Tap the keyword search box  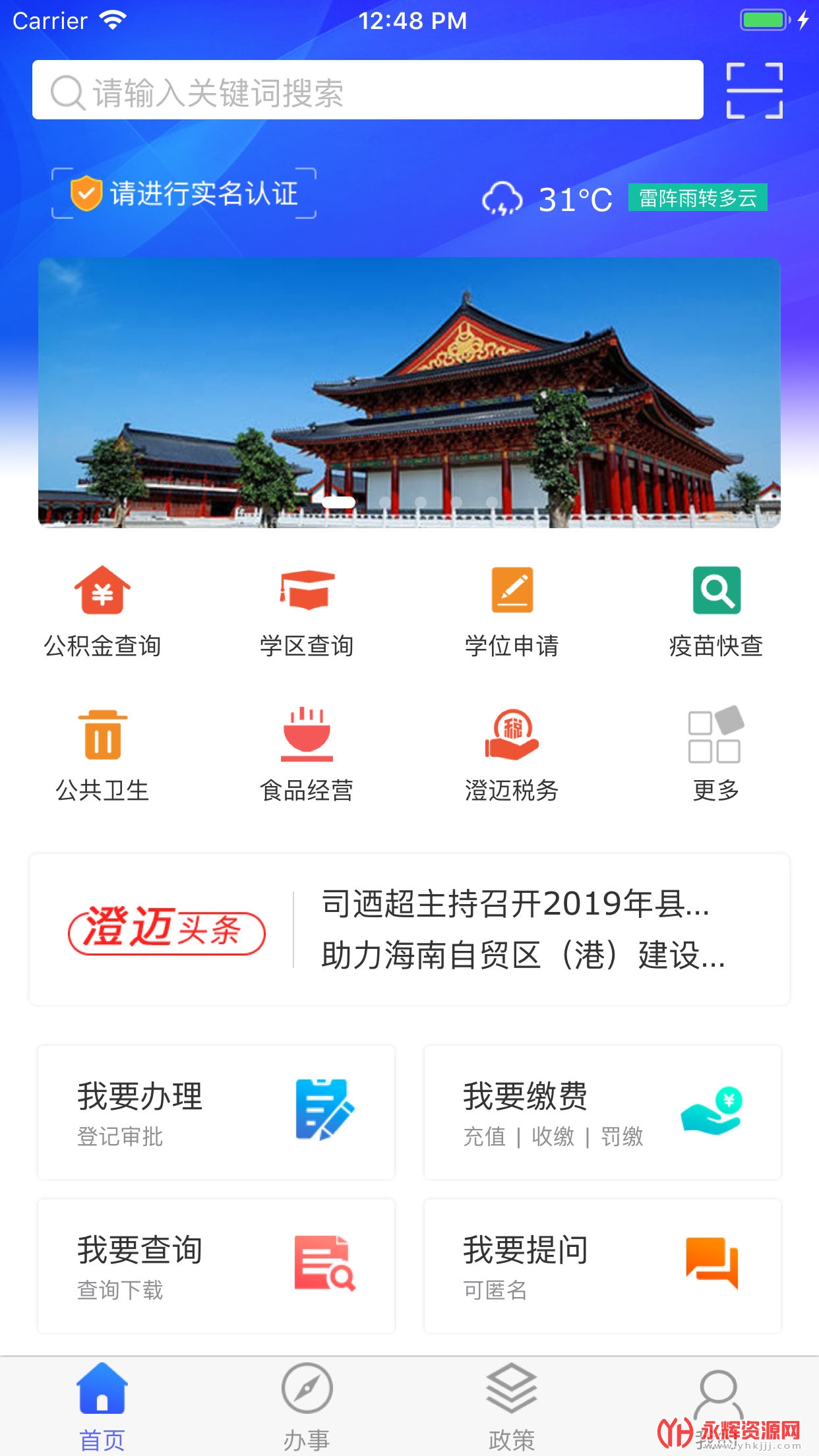pyautogui.click(x=367, y=90)
